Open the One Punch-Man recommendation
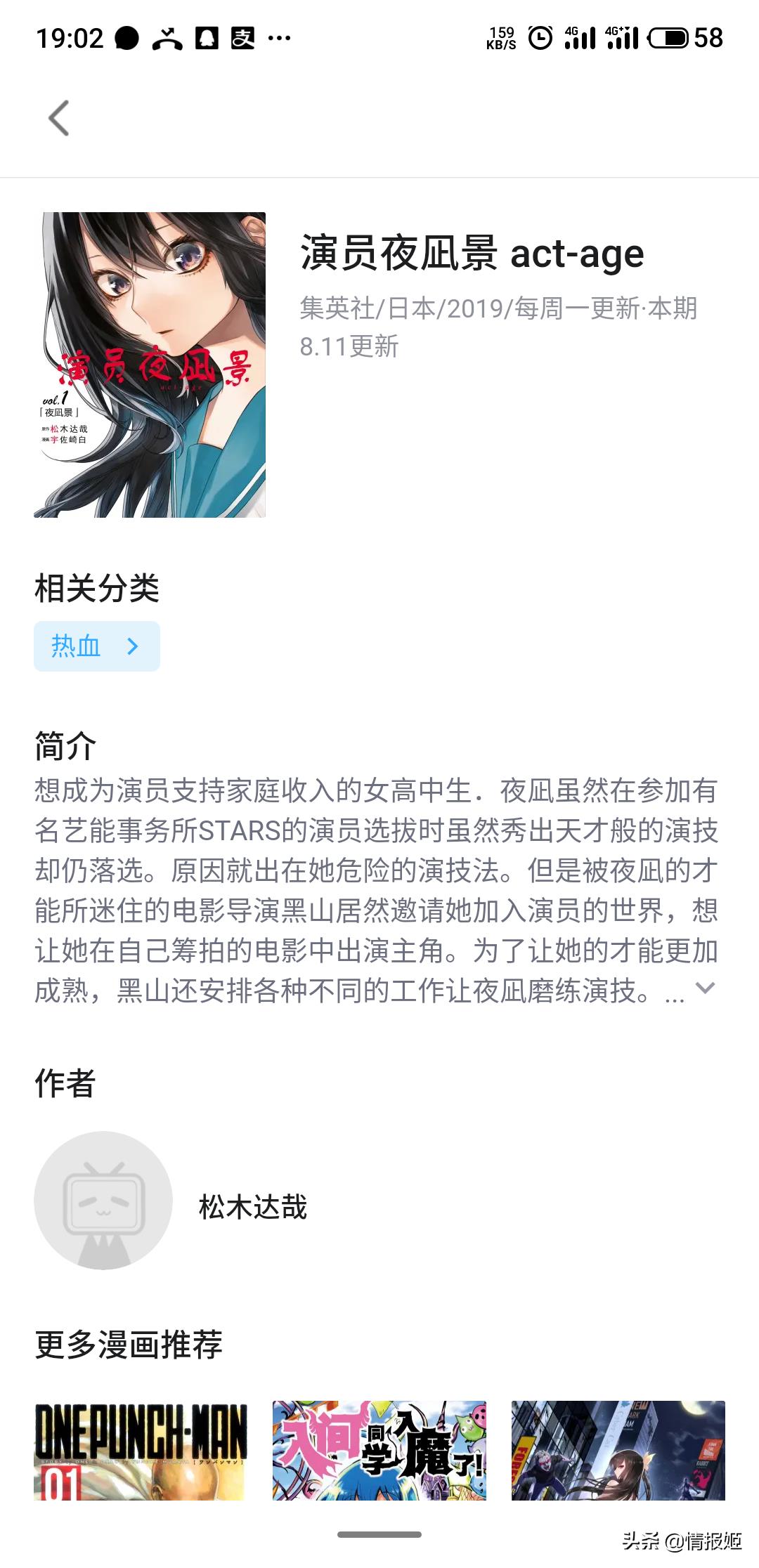The height and width of the screenshot is (1568, 759). click(139, 1451)
